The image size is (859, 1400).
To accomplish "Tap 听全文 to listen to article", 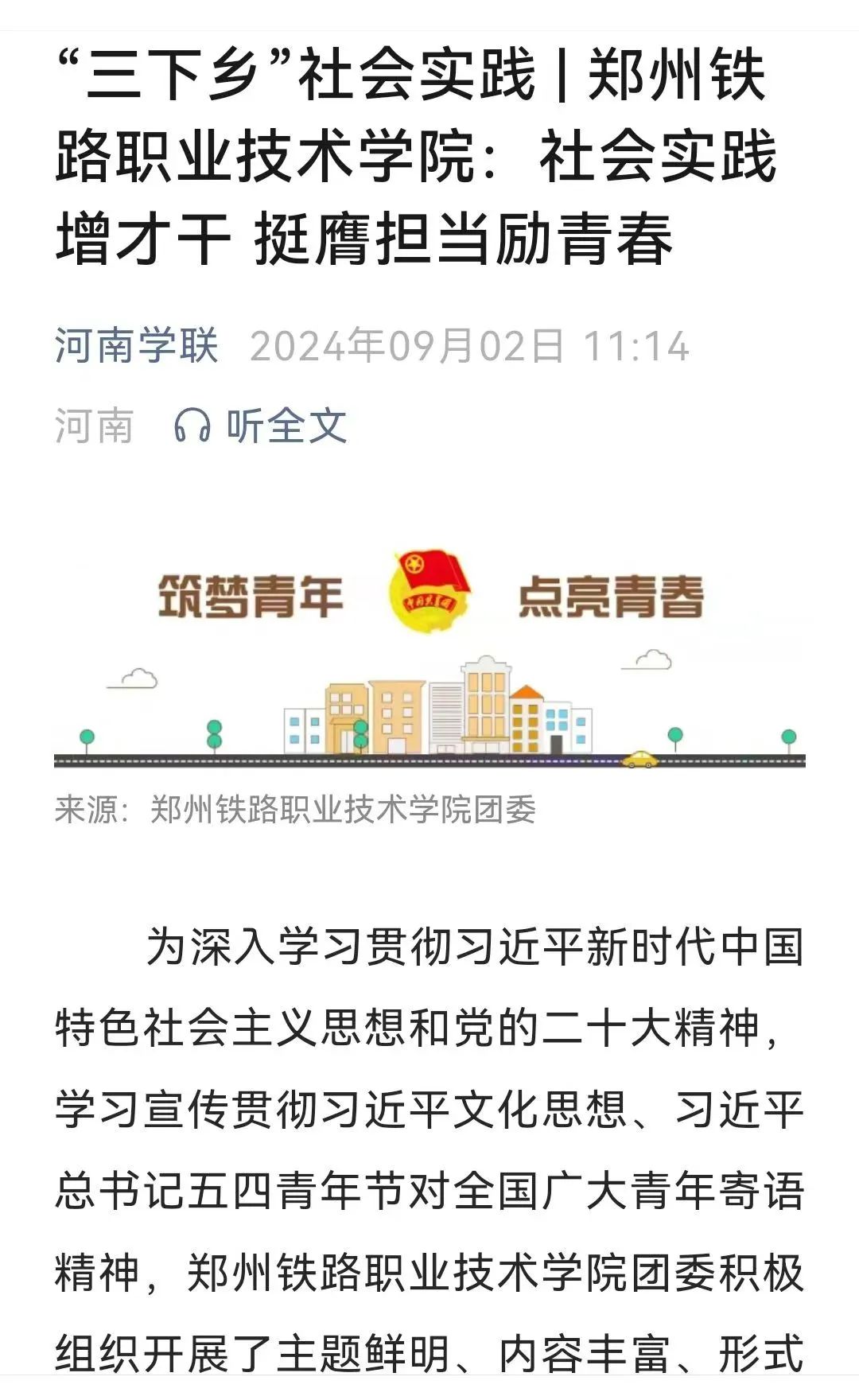I will 260,426.
